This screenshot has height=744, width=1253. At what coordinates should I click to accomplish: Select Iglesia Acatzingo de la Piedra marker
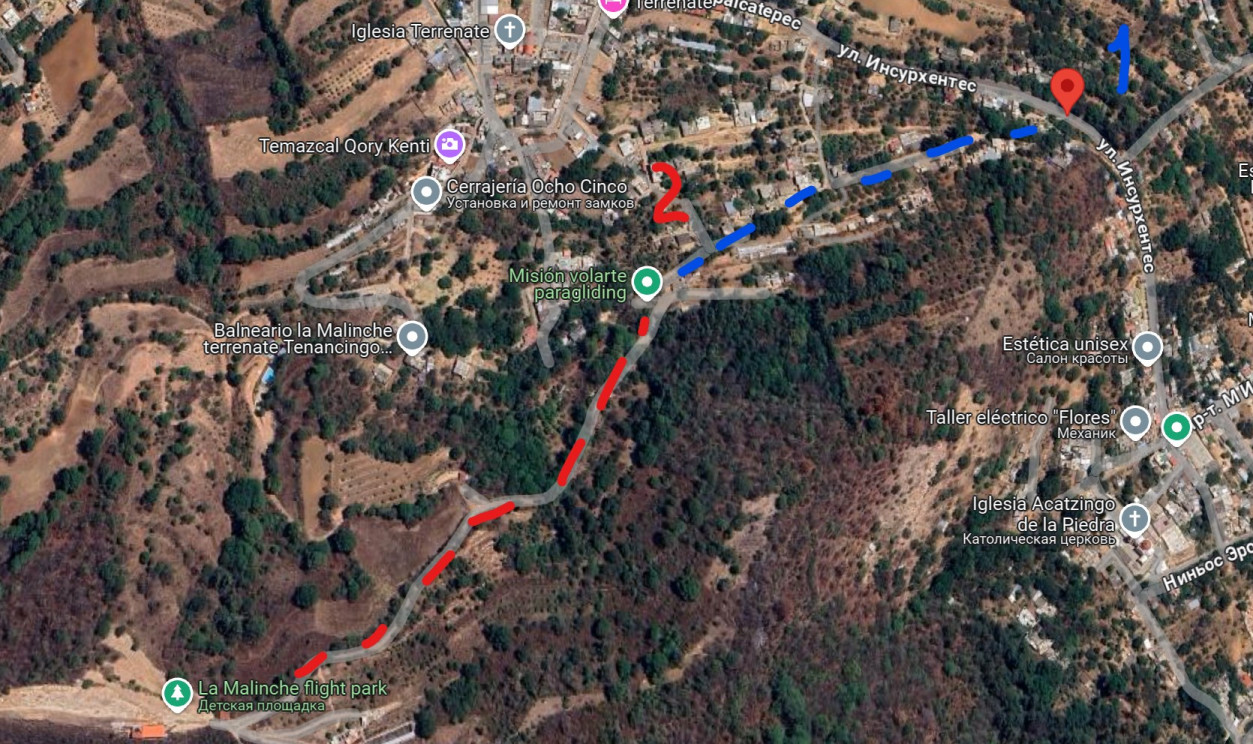point(1134,519)
